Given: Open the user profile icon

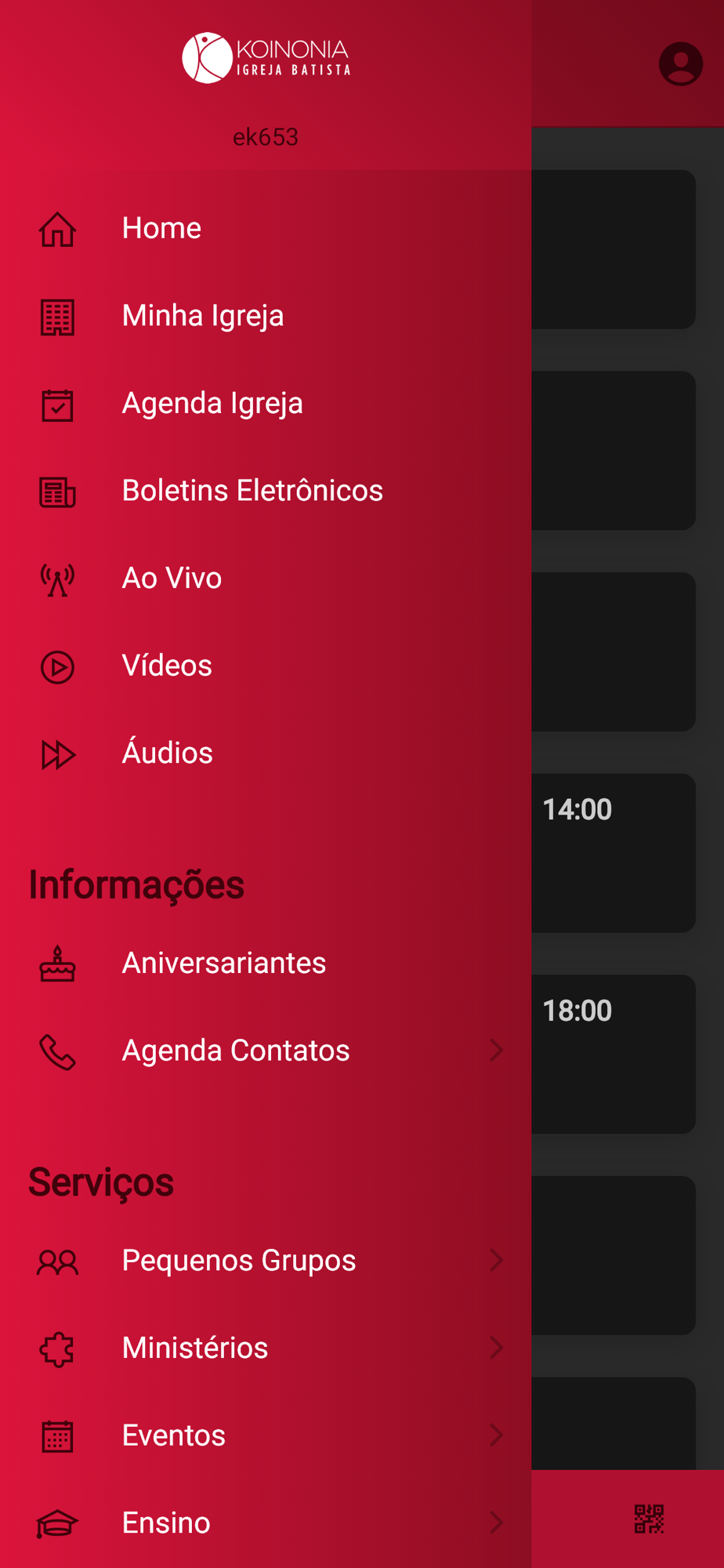Looking at the screenshot, I should pyautogui.click(x=680, y=64).
